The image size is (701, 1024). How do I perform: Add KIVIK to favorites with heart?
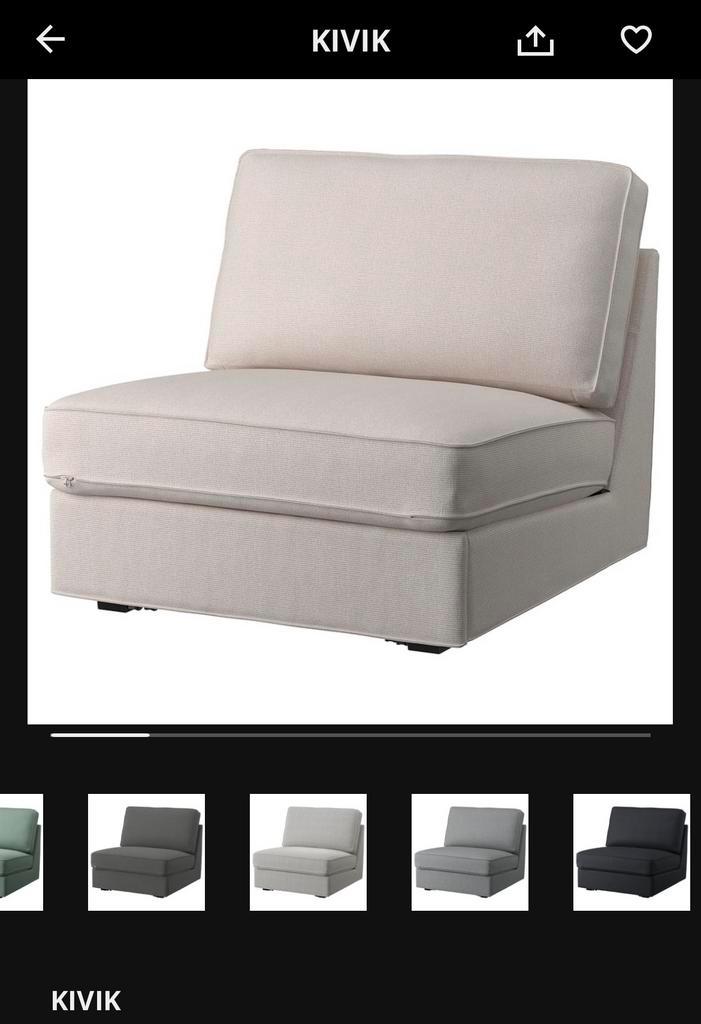pos(636,40)
